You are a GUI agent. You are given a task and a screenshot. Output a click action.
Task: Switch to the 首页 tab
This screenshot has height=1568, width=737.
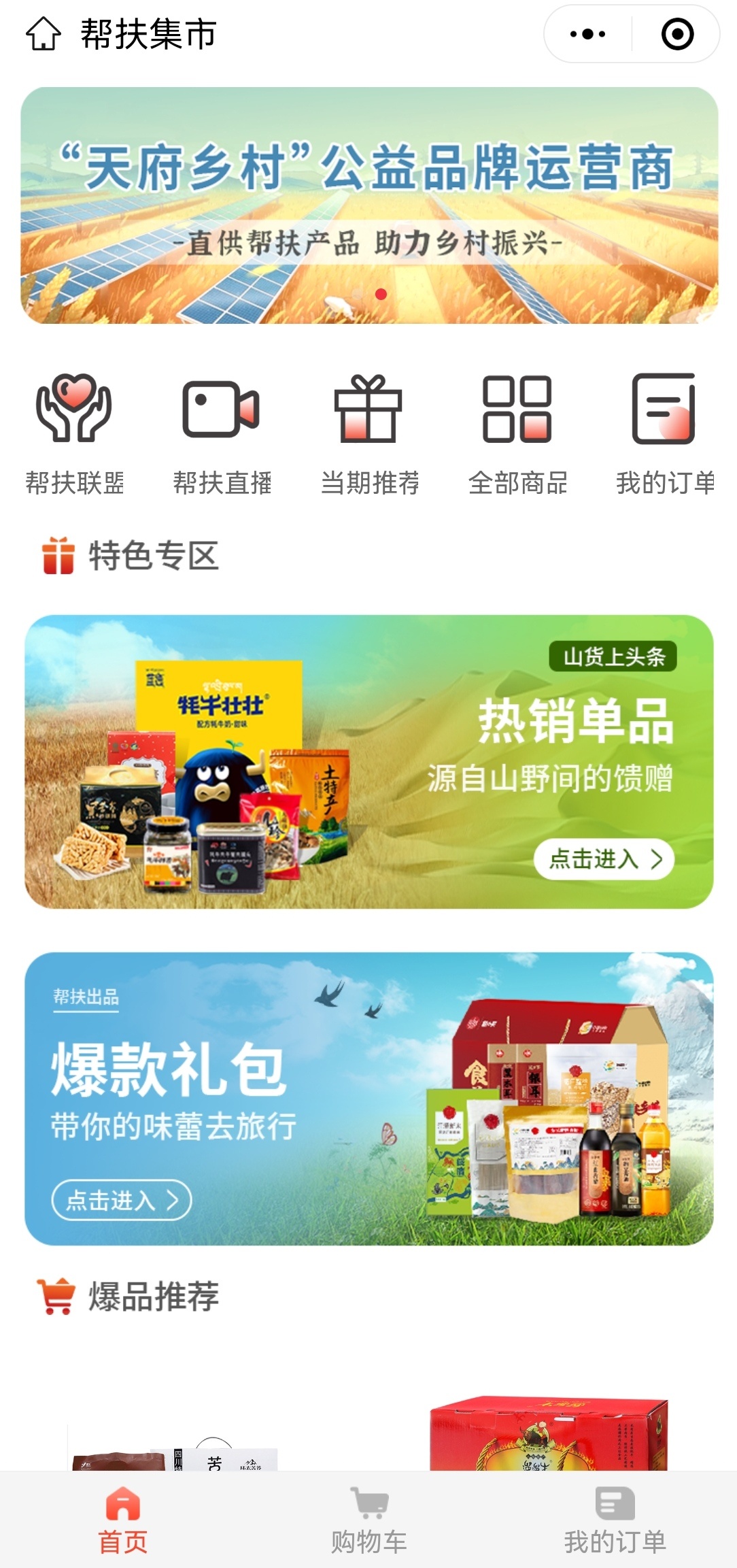tap(123, 1521)
